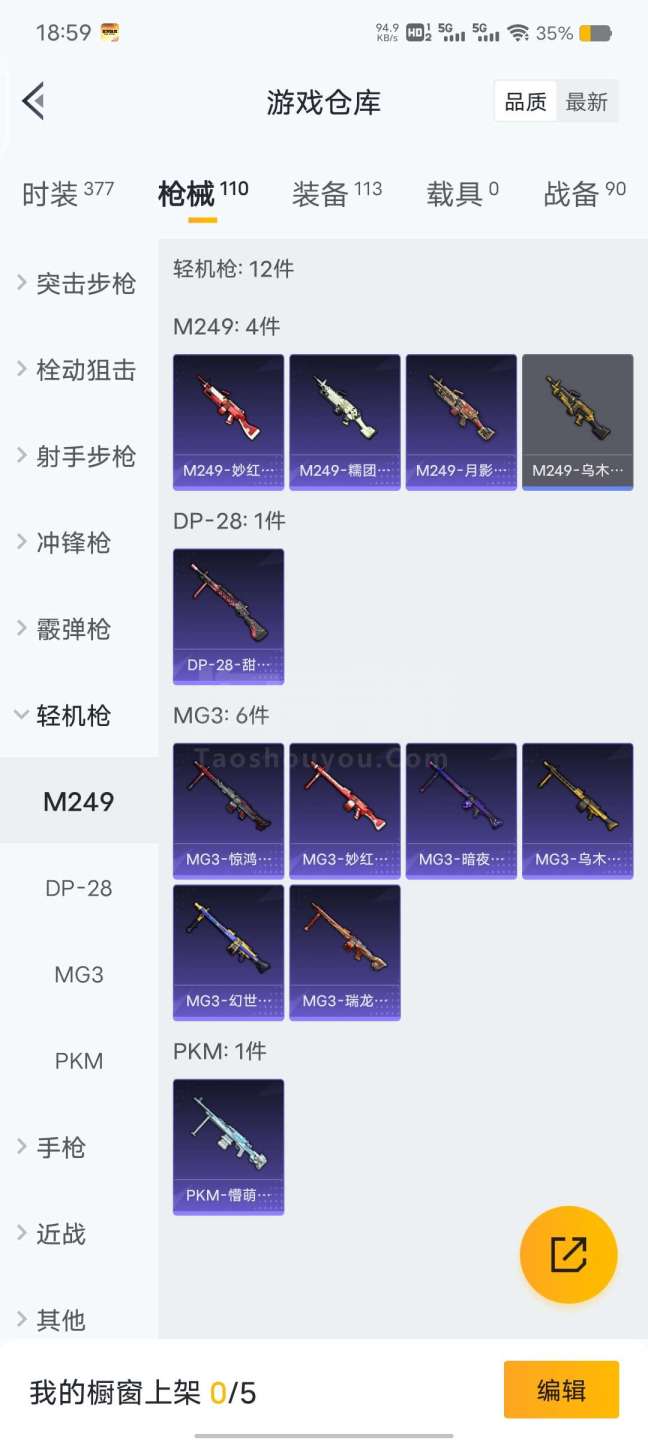Image resolution: width=648 pixels, height=1440 pixels.
Task: Expand the 冲锋枪 category
Action: tap(72, 543)
